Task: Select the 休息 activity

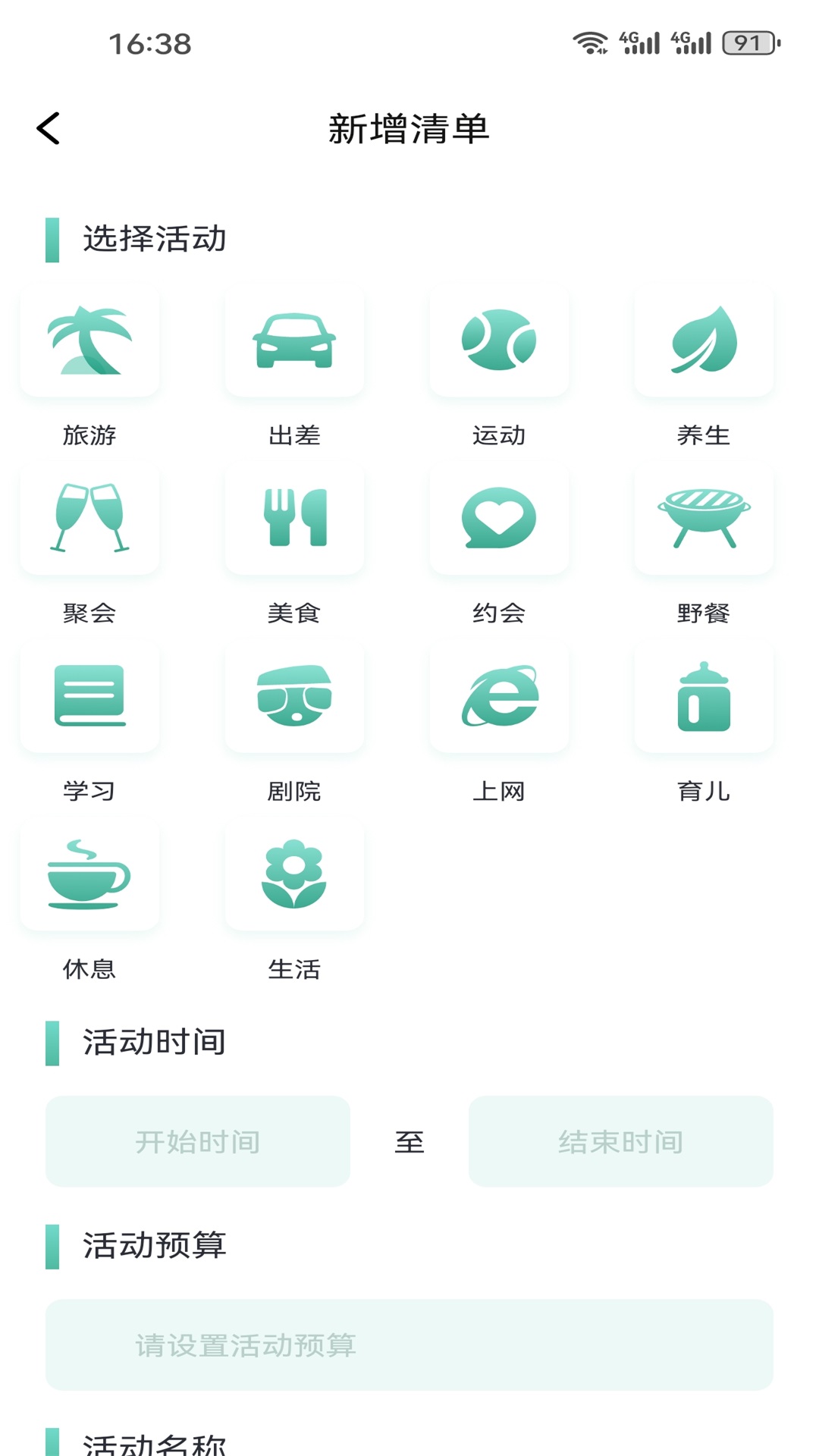Action: (89, 874)
